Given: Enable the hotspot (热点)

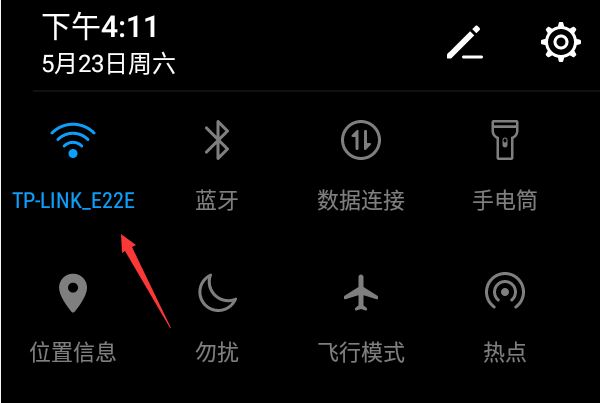Looking at the screenshot, I should pyautogui.click(x=504, y=294).
